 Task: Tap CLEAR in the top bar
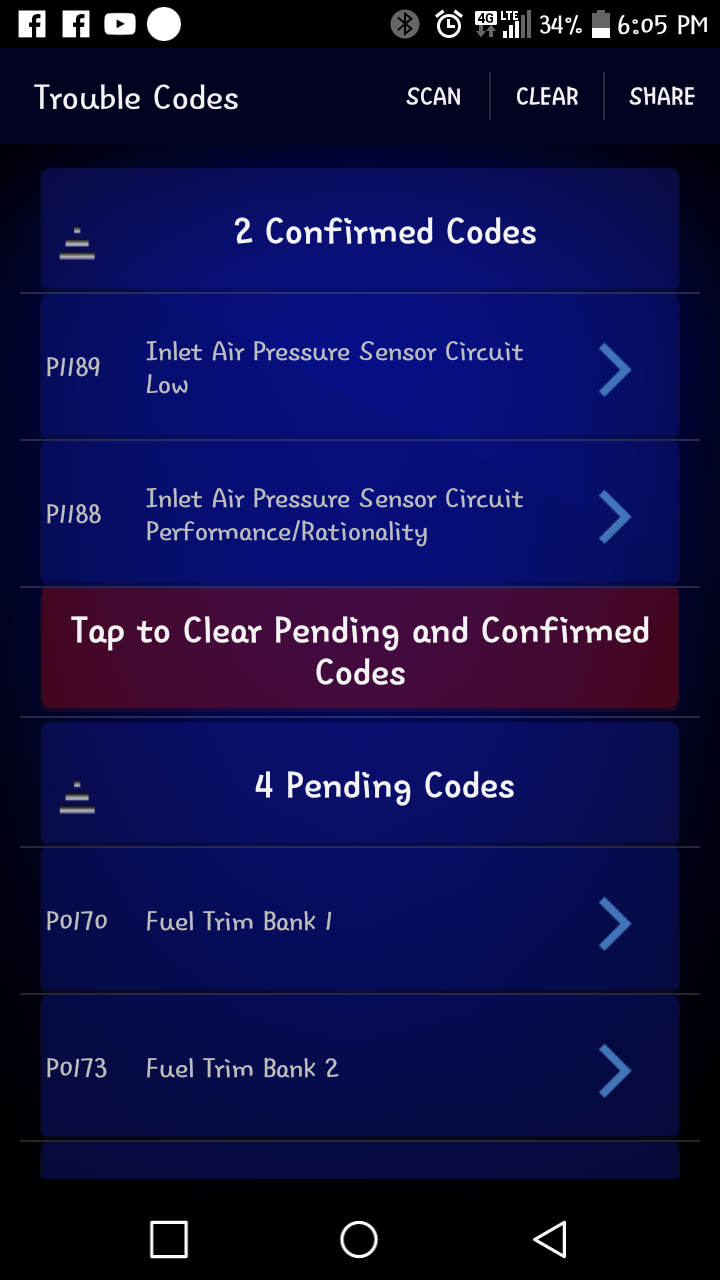pyautogui.click(x=547, y=97)
